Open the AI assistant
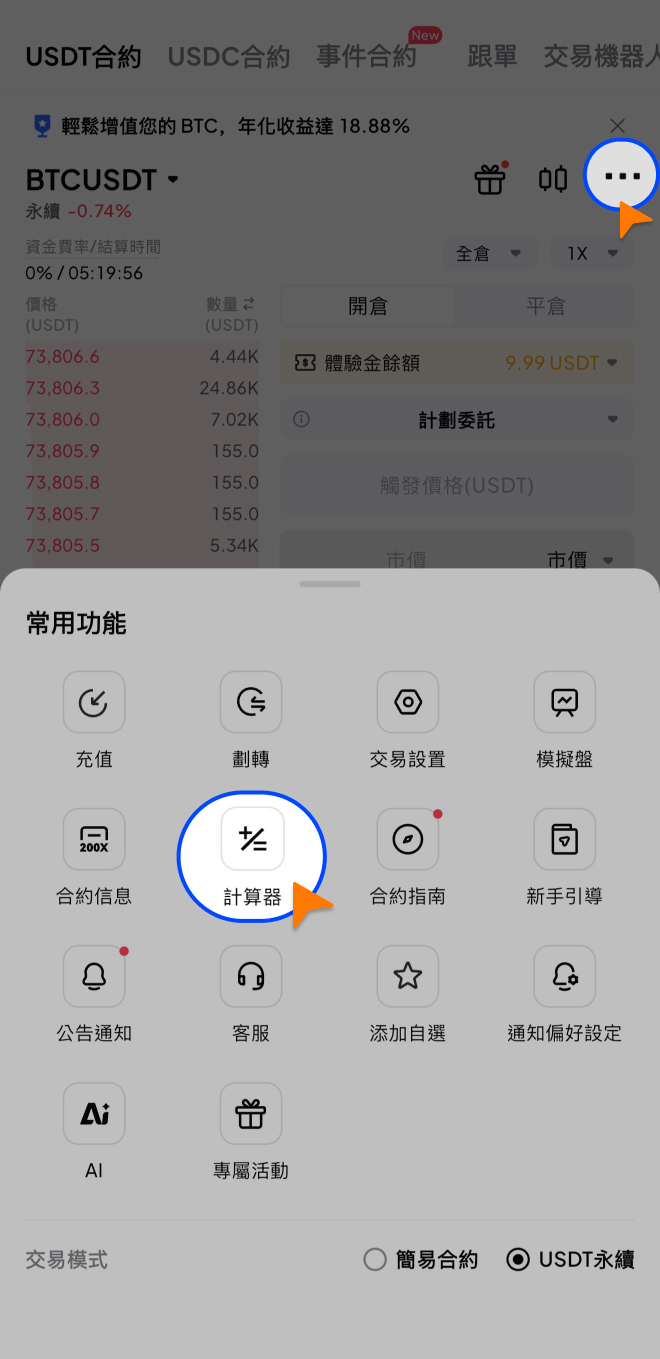Screen dimensions: 660x1359 click(x=94, y=1114)
